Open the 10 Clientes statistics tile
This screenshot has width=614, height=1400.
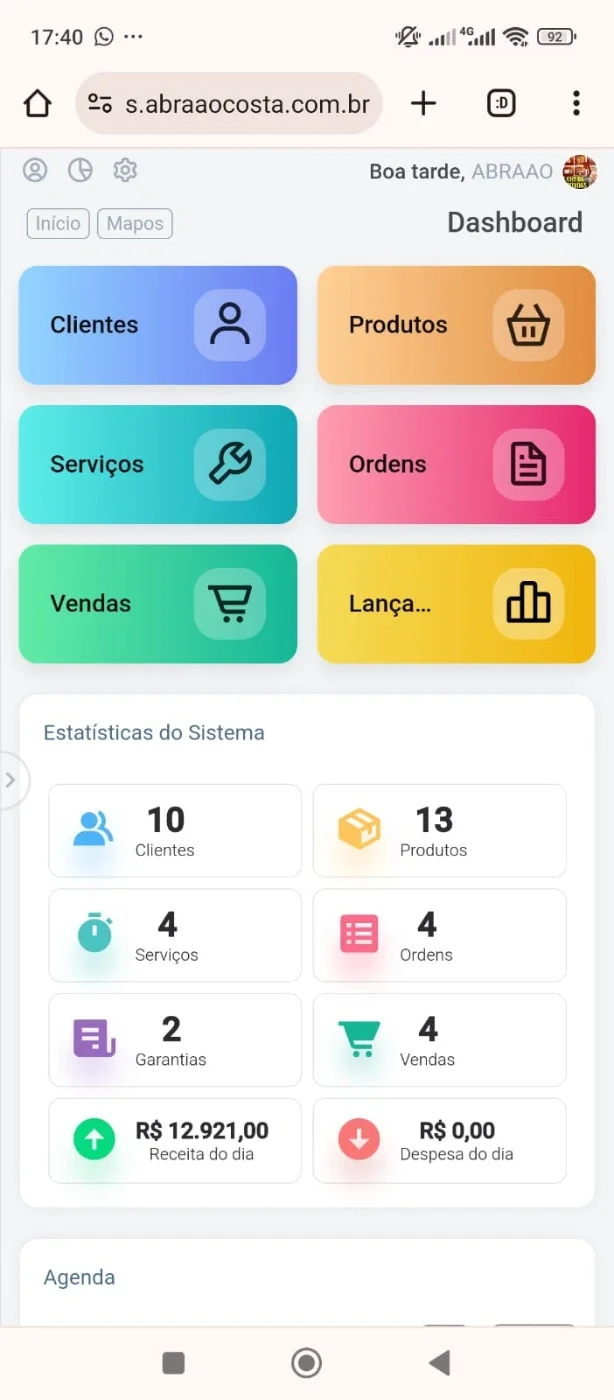pyautogui.click(x=175, y=830)
